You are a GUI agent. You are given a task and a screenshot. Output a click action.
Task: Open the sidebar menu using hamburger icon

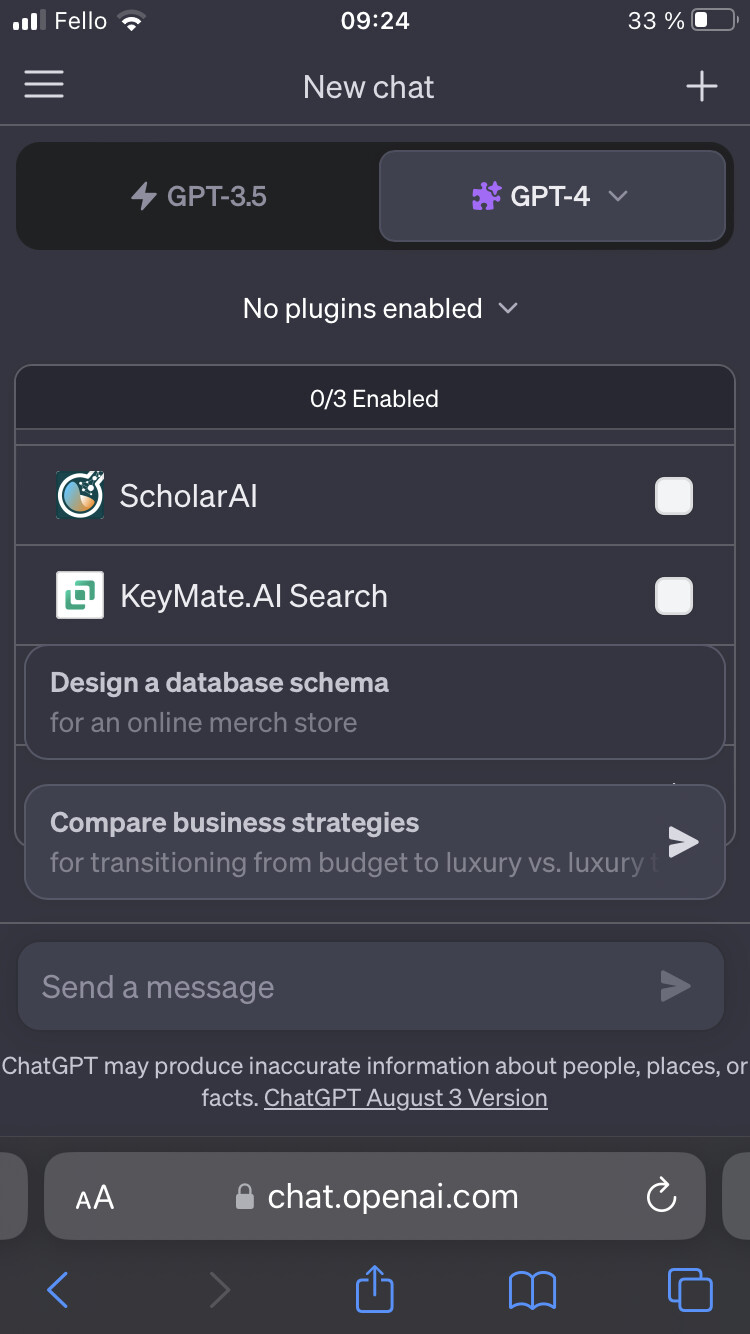click(x=43, y=86)
